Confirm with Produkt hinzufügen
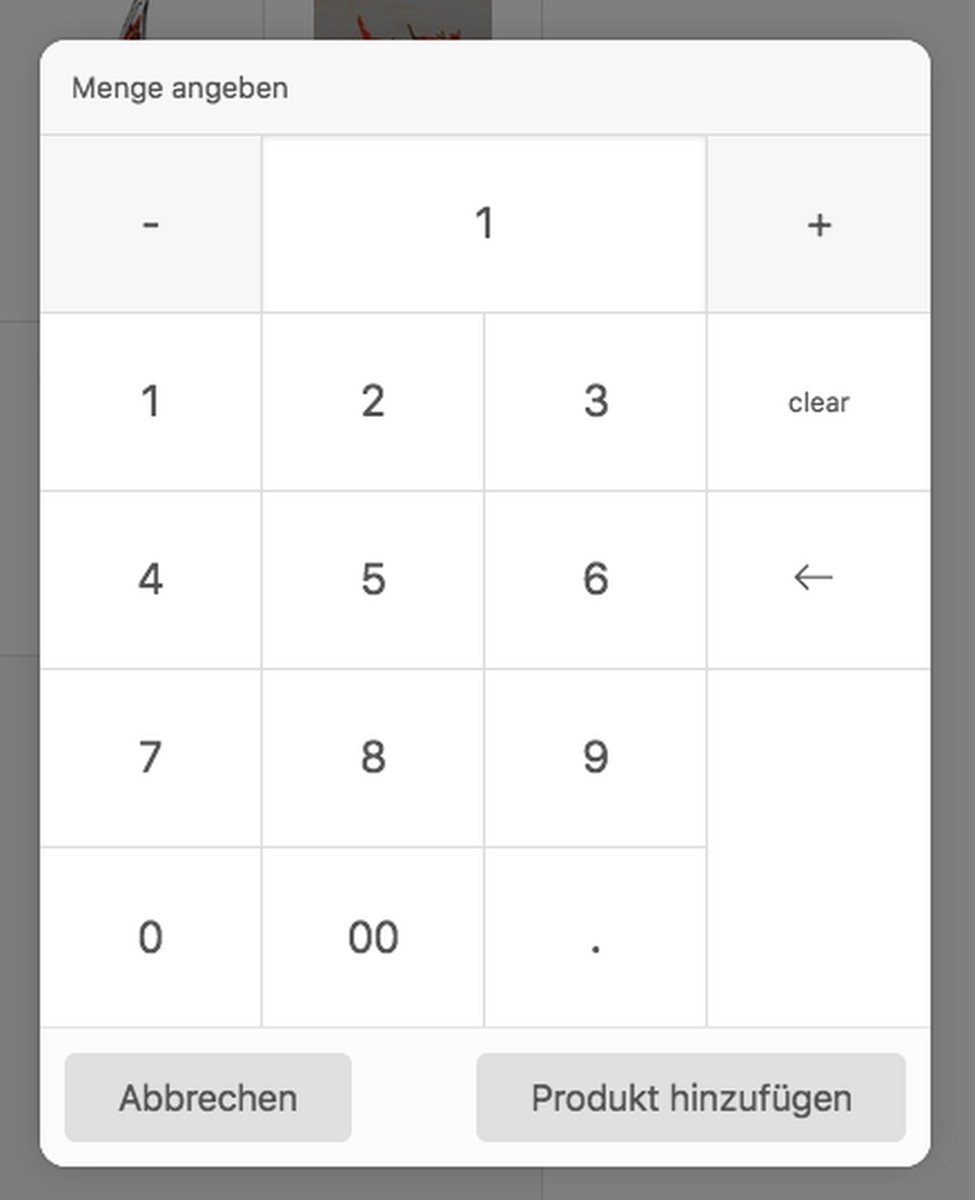 tap(691, 1097)
